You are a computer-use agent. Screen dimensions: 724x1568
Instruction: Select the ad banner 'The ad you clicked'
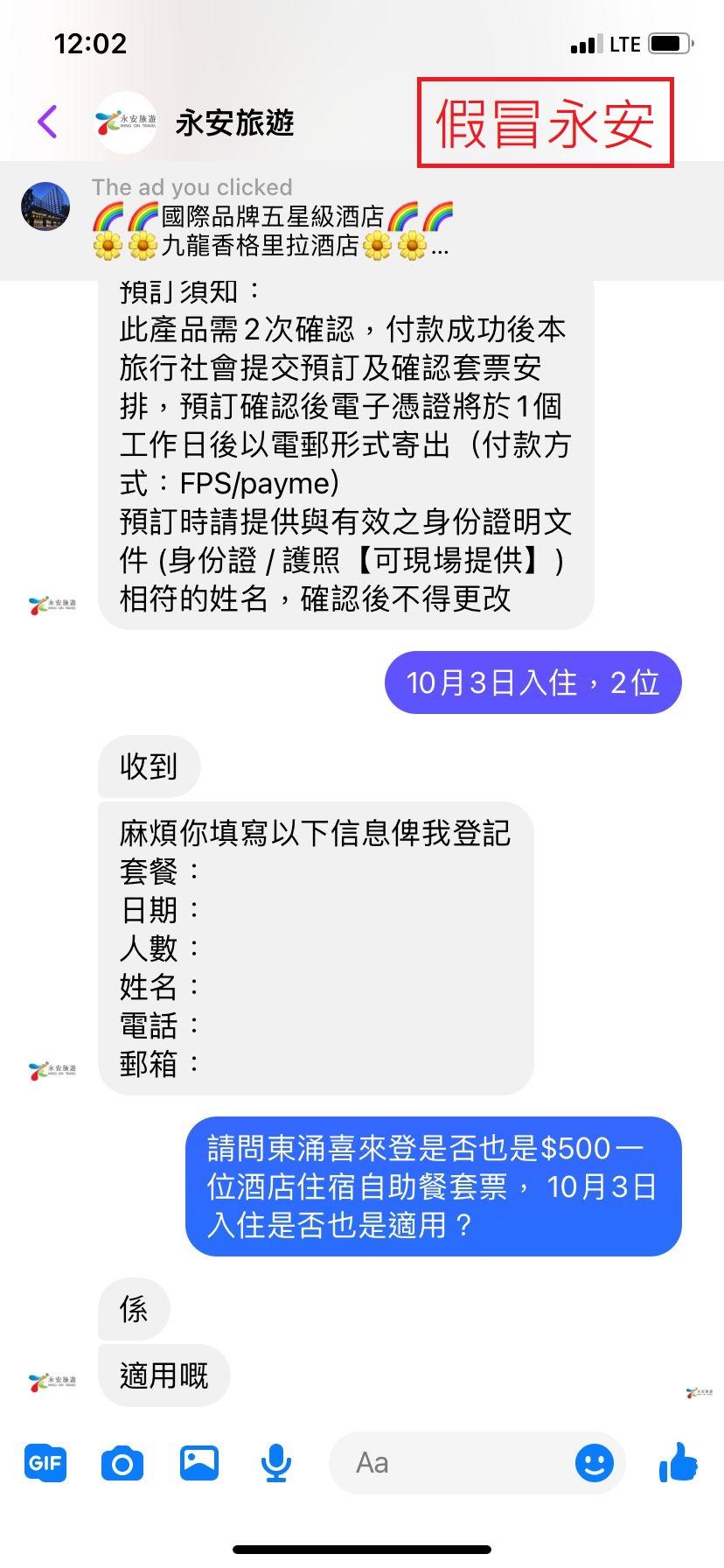coord(192,186)
